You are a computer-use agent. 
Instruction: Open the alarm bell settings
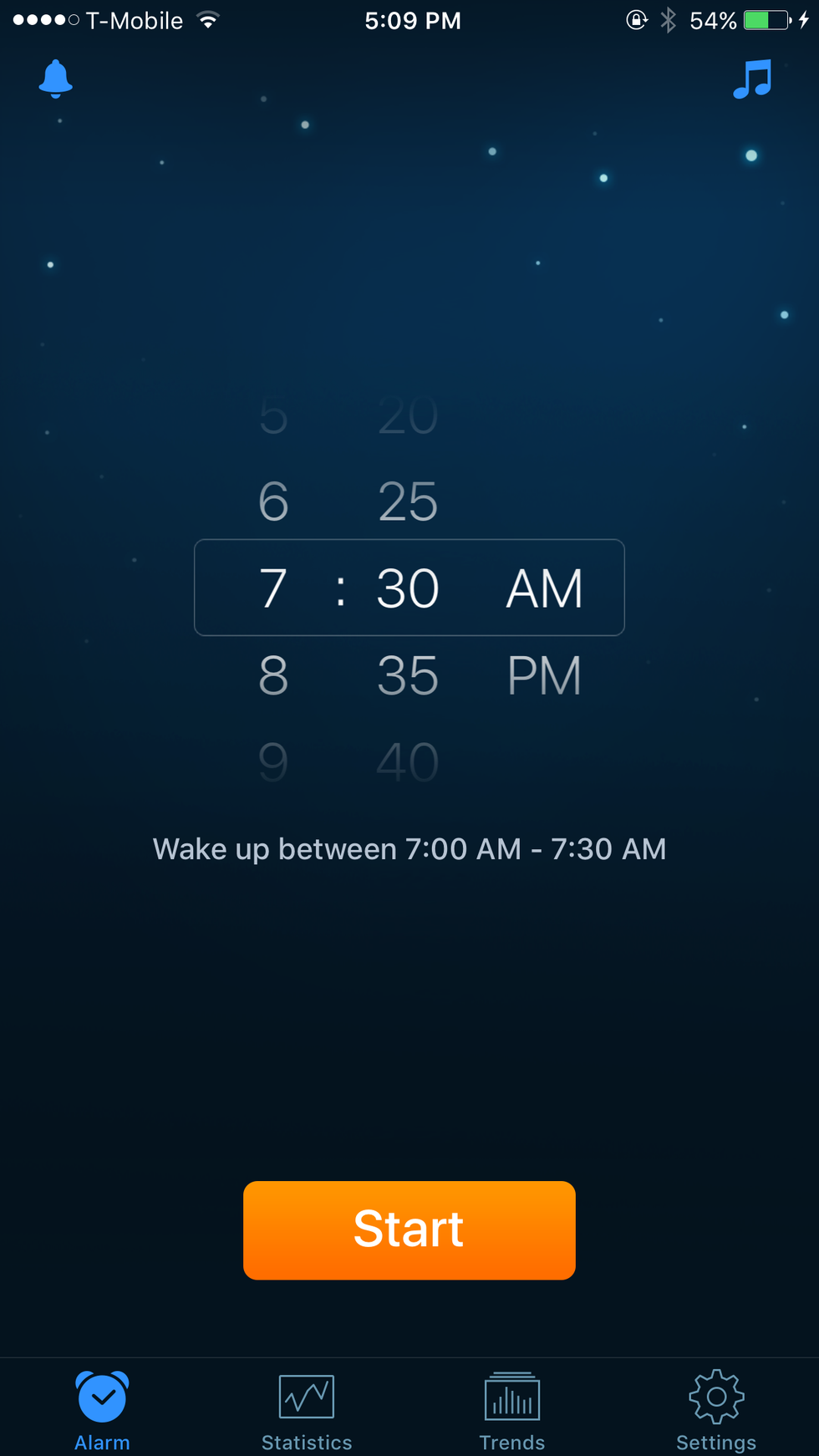pyautogui.click(x=56, y=79)
